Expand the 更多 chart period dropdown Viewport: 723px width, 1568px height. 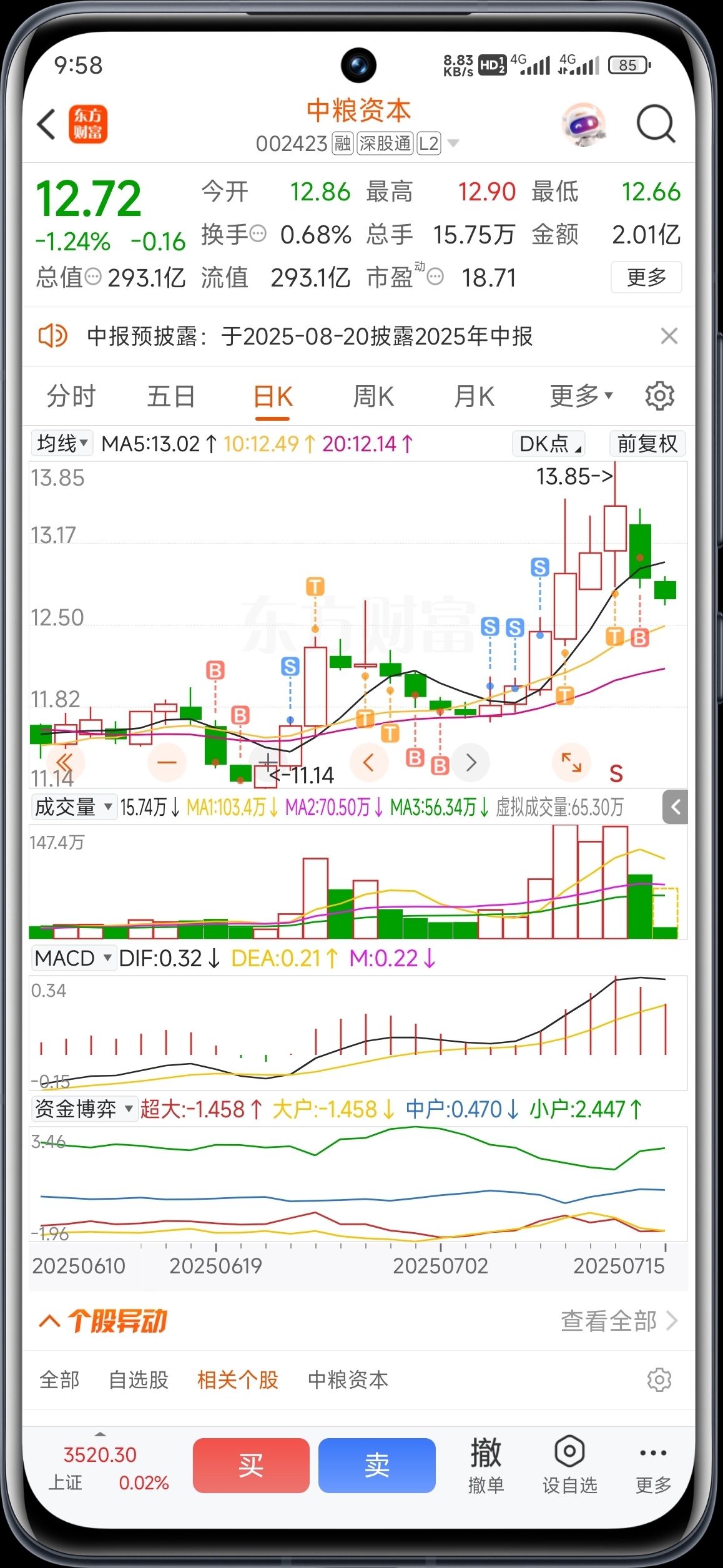pos(581,396)
